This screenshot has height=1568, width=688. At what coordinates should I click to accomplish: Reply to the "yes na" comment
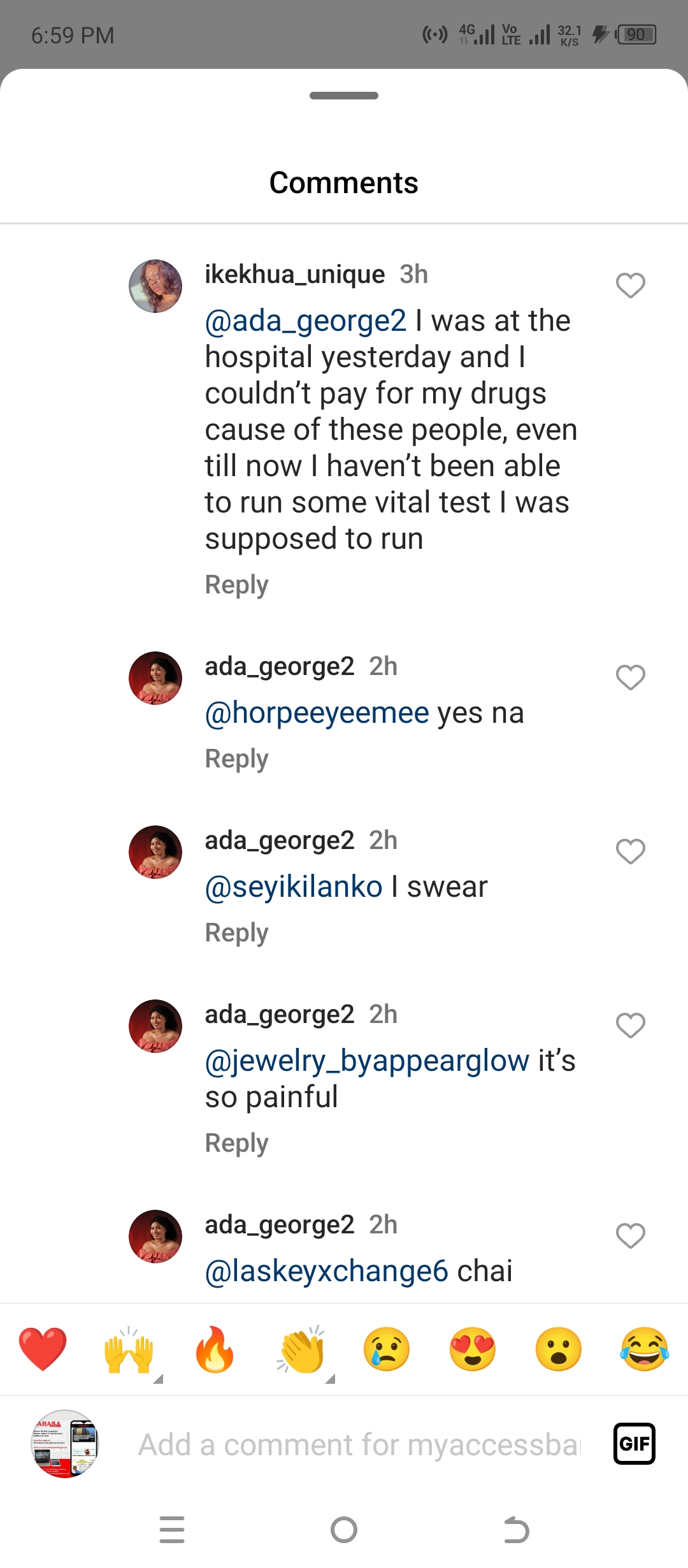(x=236, y=759)
